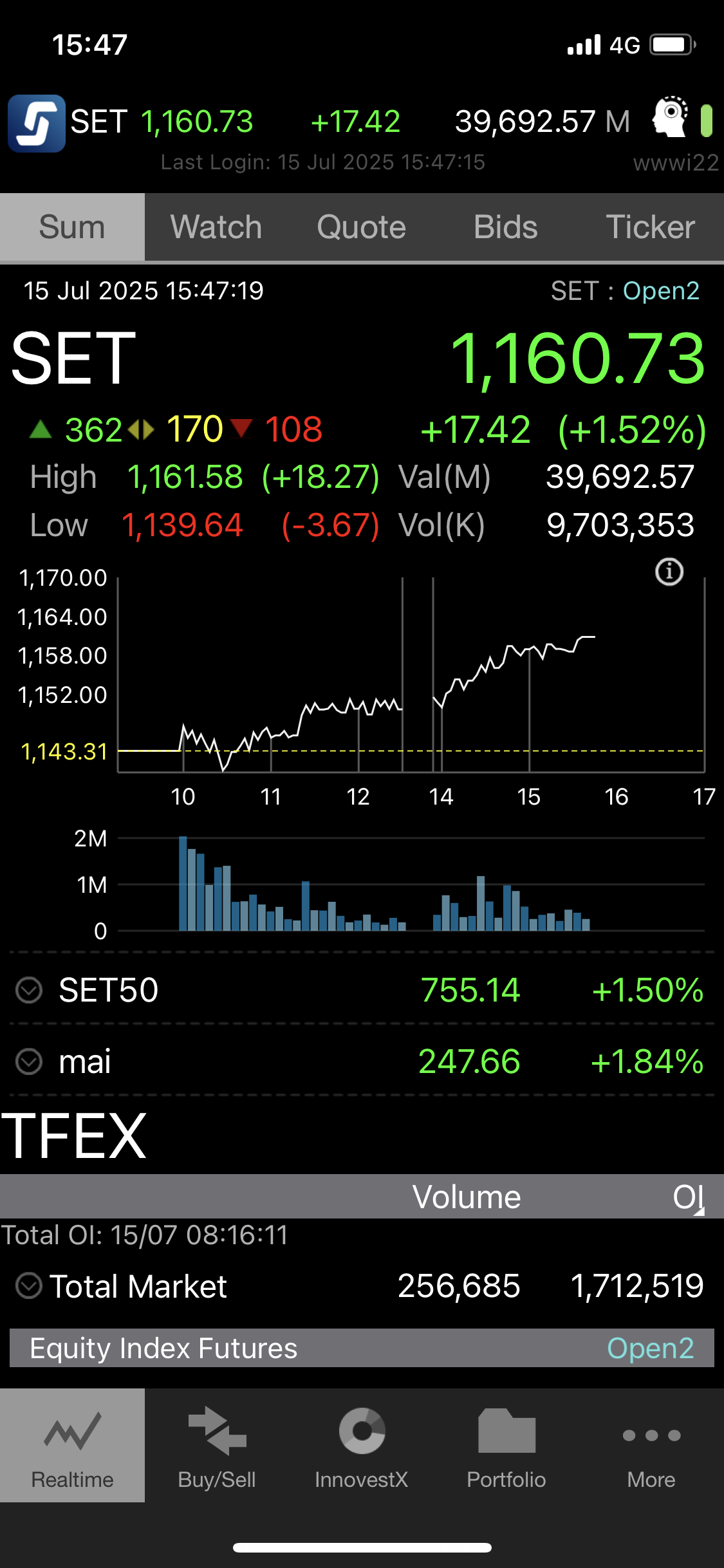Switch to the Watch tab
Screen dimensions: 724x1568
coord(216,227)
